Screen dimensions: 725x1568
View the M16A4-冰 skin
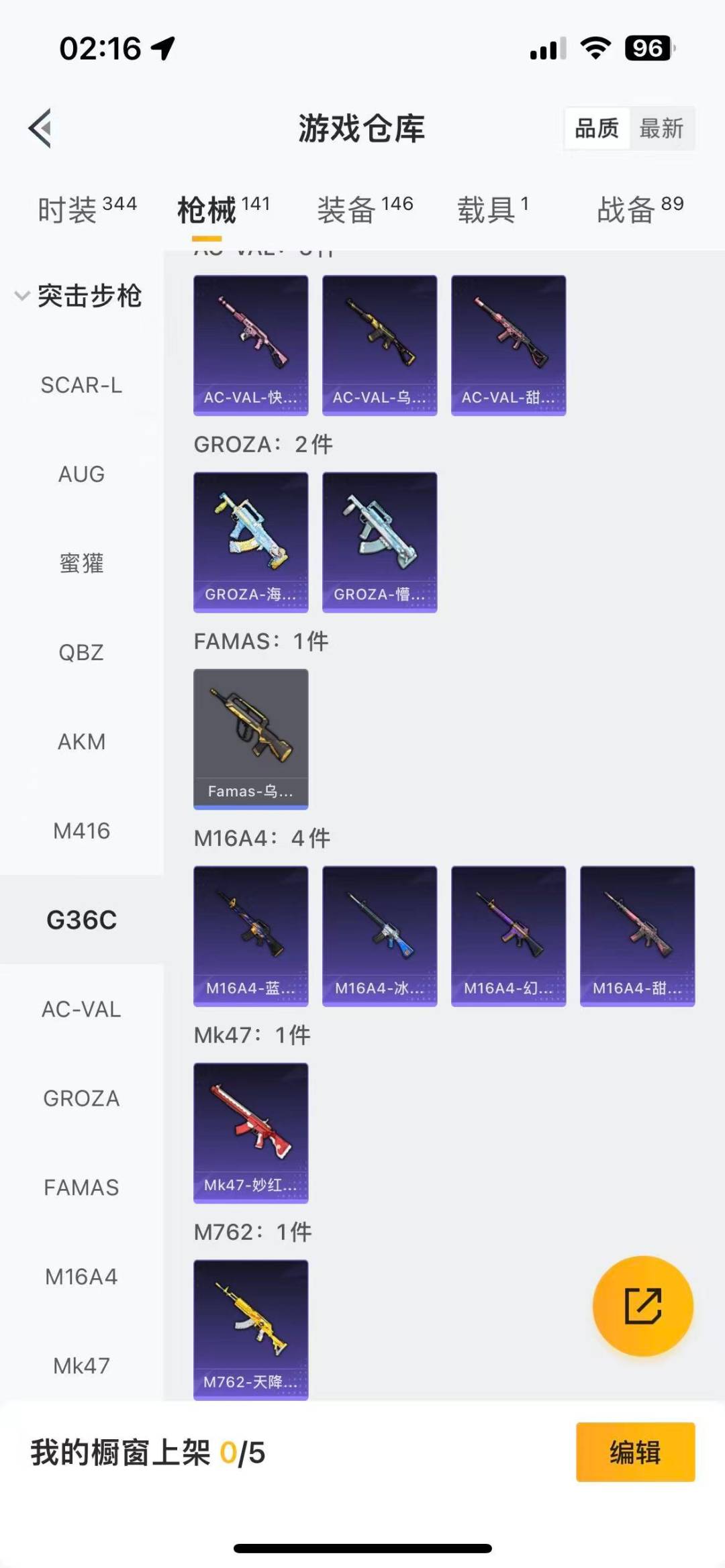pos(379,936)
